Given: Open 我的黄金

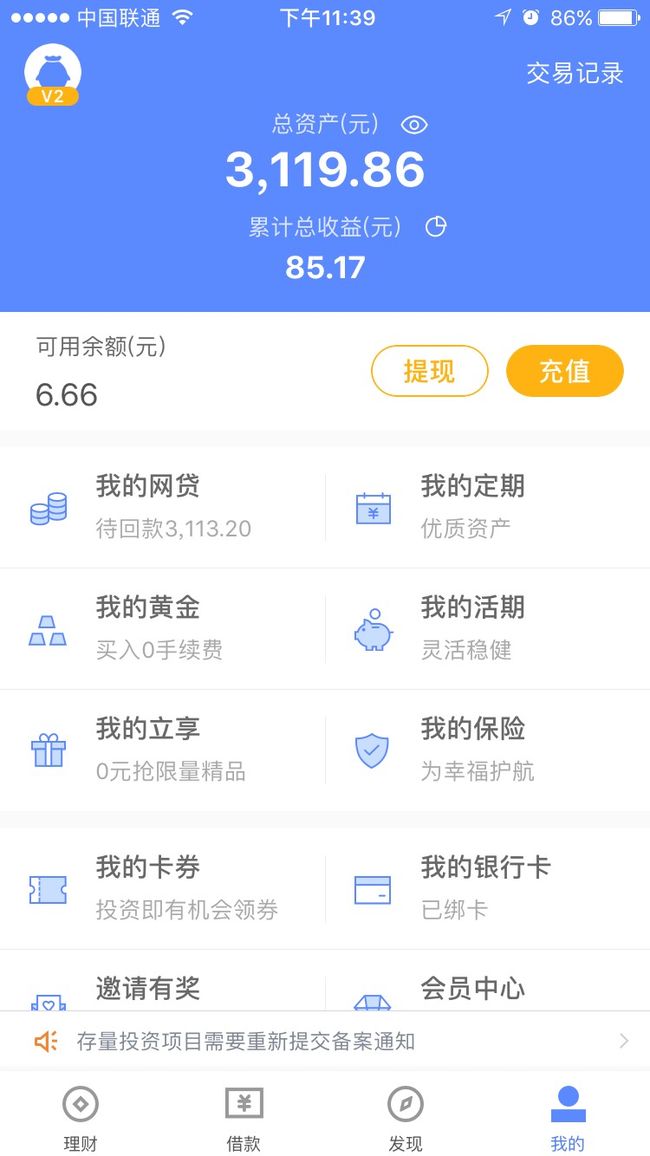Looking at the screenshot, I should pyautogui.click(x=162, y=629).
